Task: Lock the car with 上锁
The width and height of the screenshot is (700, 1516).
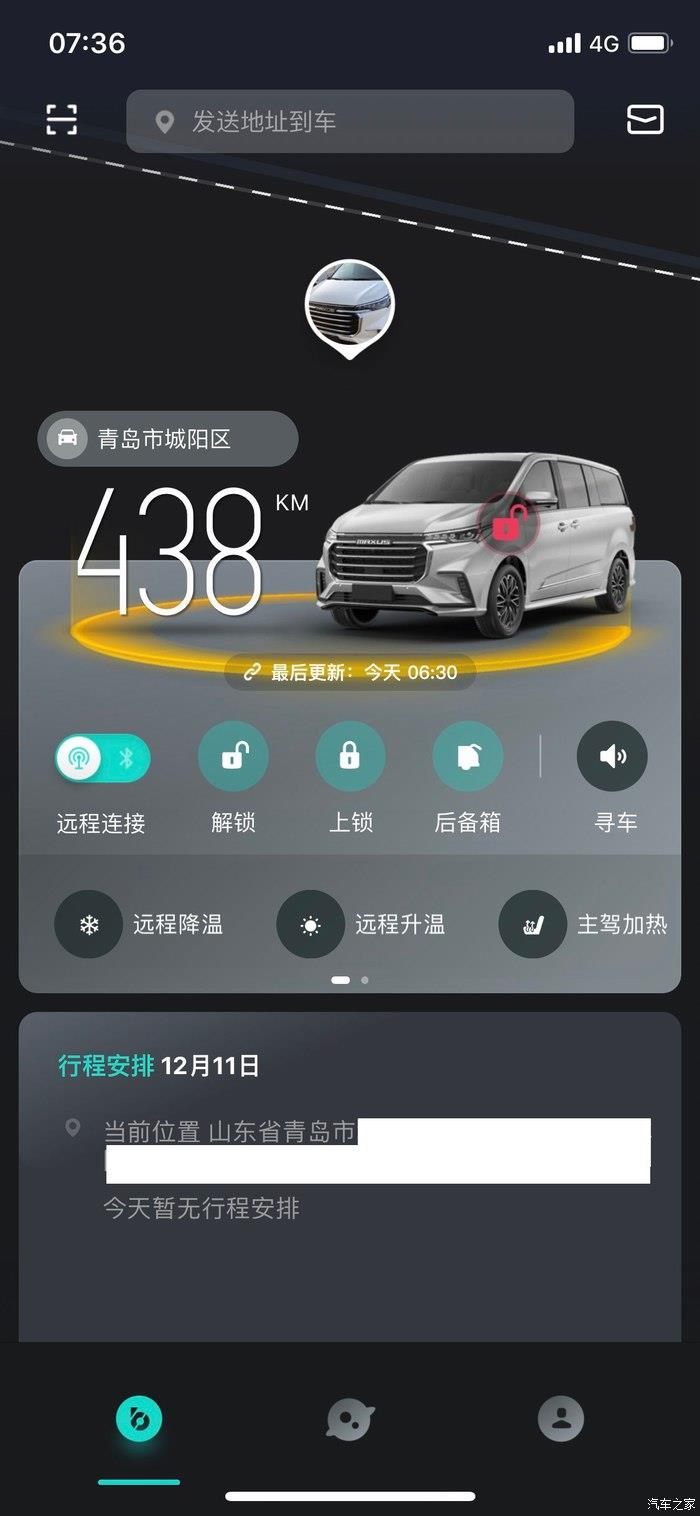Action: point(350,757)
